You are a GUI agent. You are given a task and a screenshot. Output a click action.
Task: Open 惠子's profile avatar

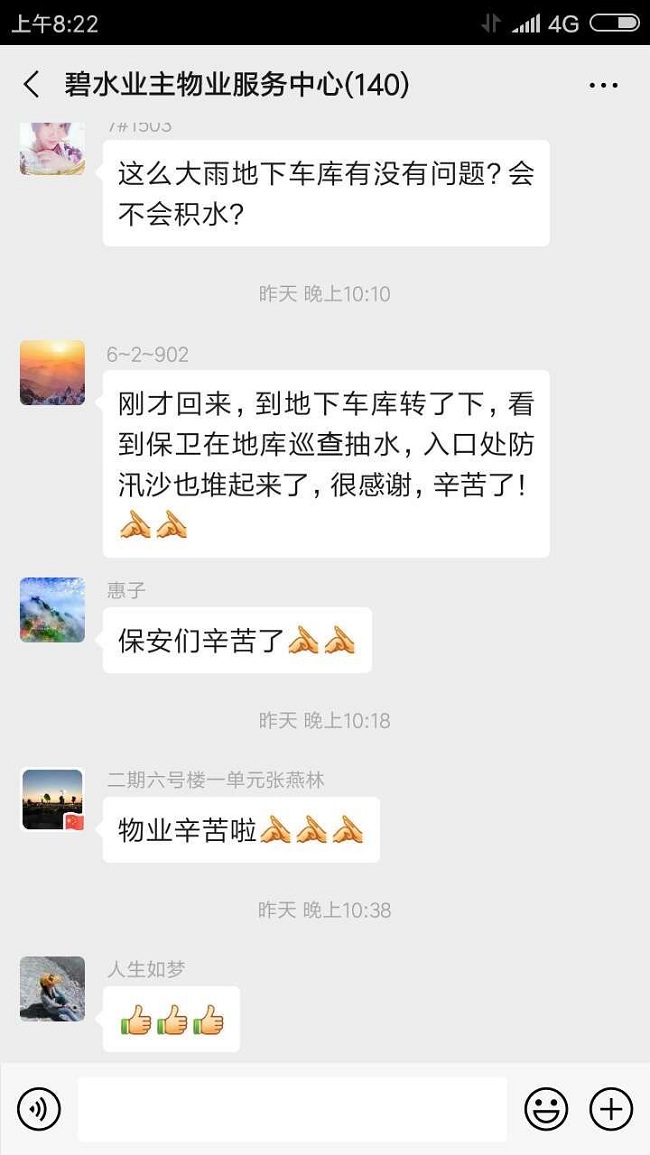coord(52,609)
